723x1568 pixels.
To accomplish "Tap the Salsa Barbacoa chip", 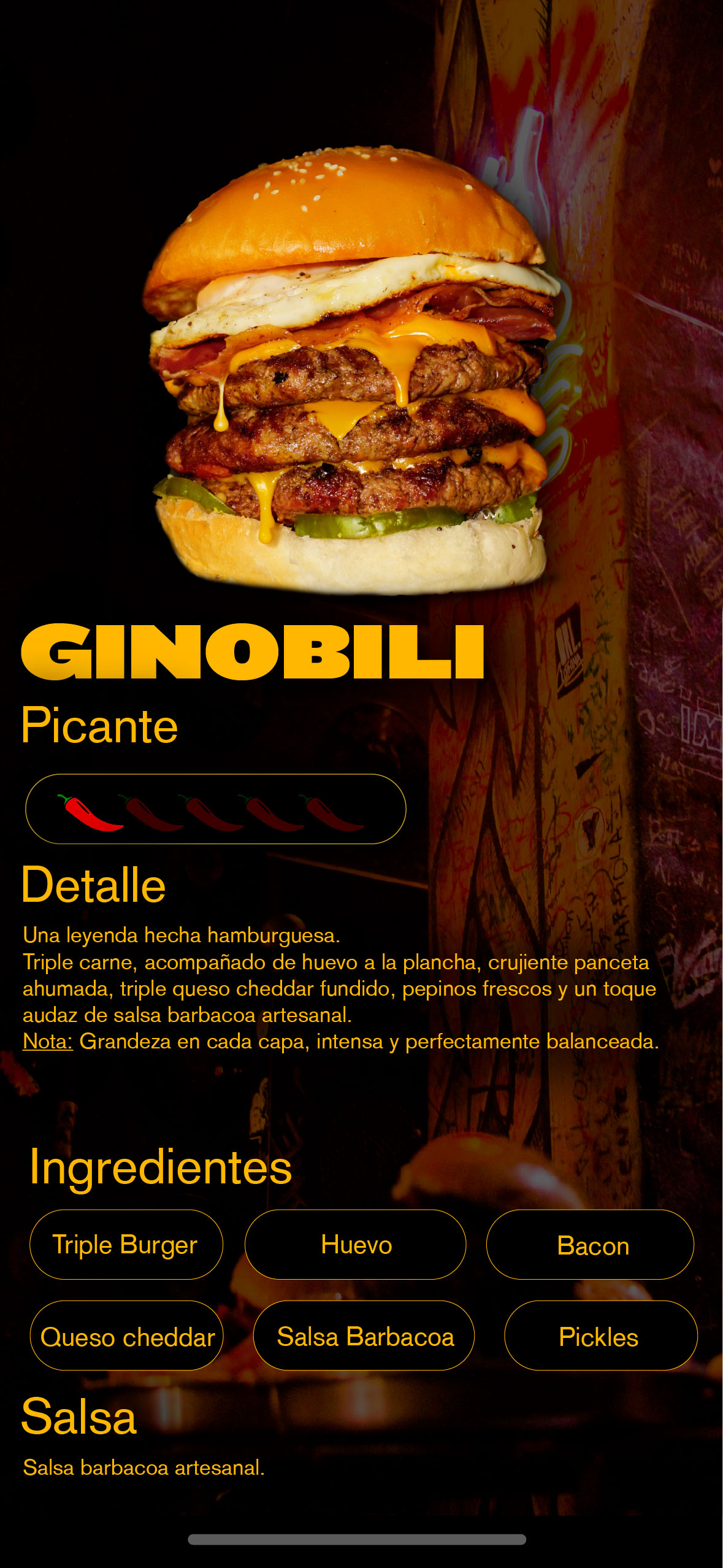I will 364,1335.
